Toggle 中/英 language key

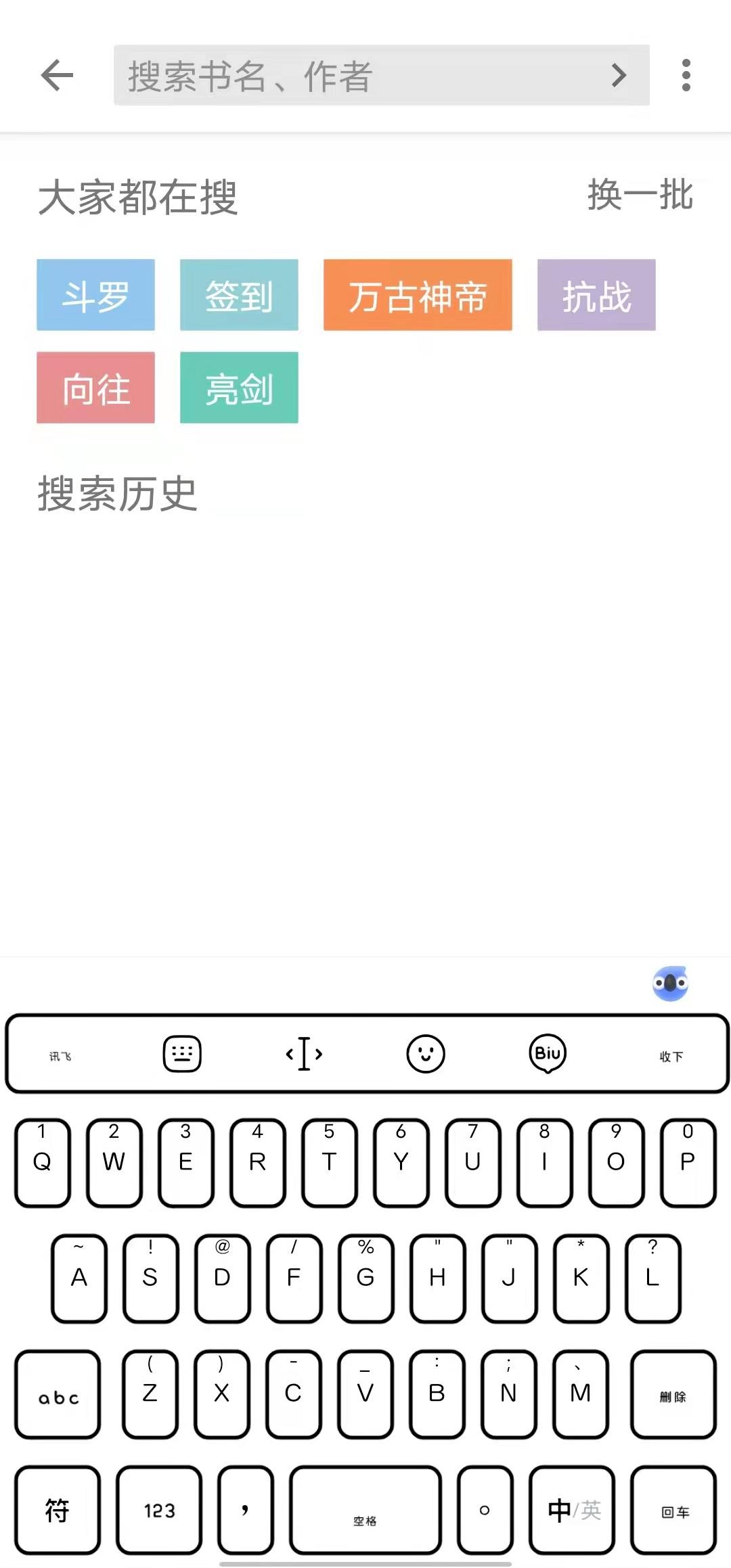573,1511
